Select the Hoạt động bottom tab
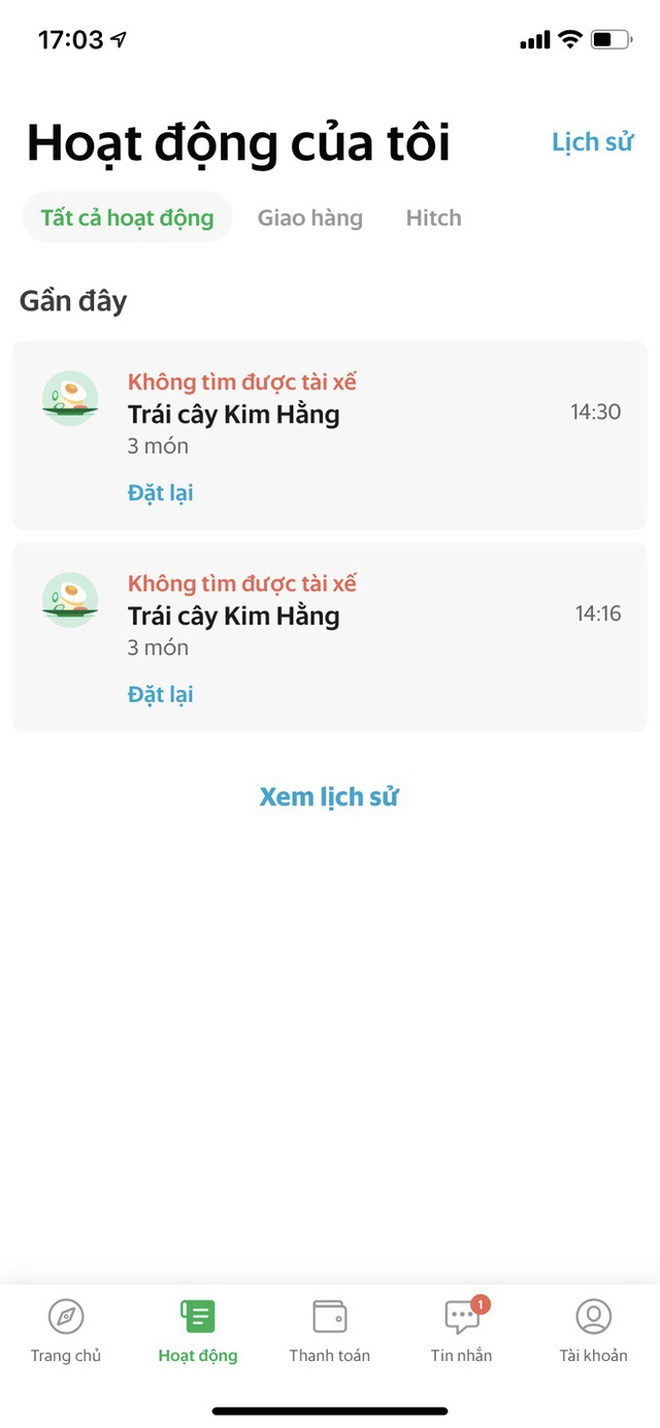The image size is (660, 1428). [198, 1331]
